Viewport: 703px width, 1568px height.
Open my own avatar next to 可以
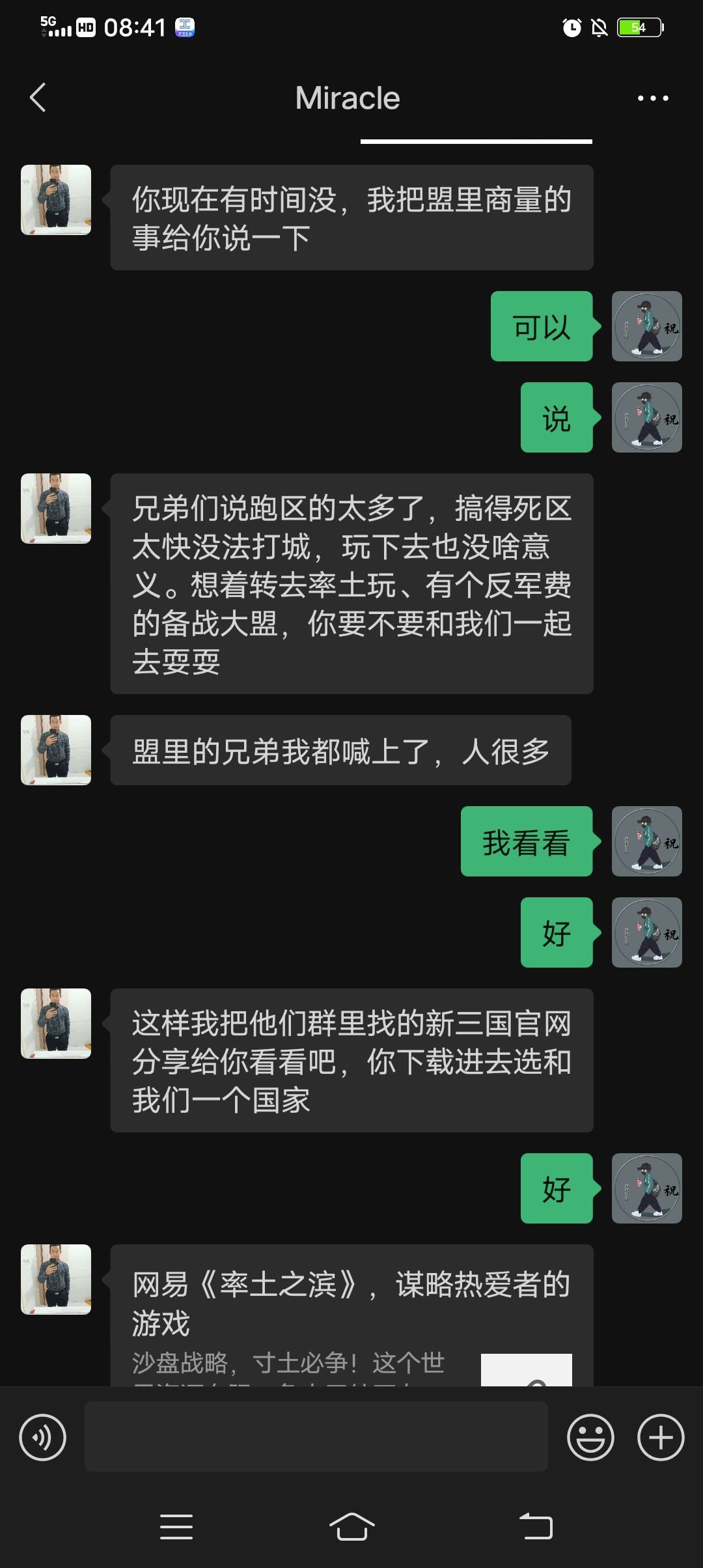click(x=647, y=326)
